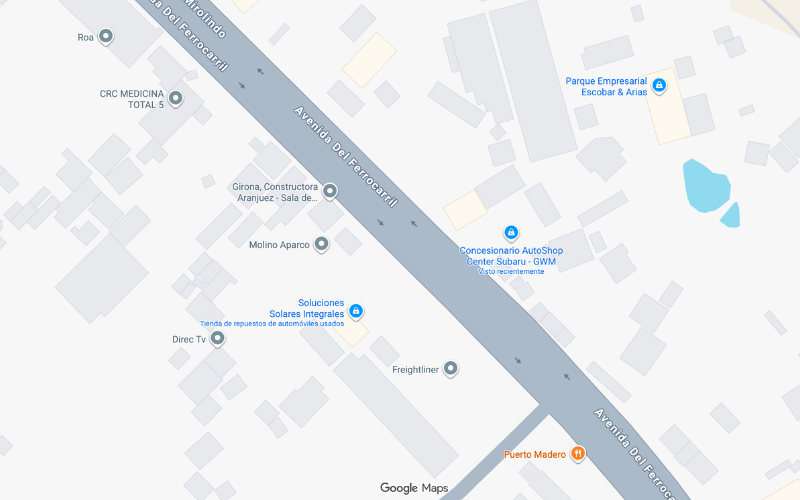Open the Freightliner place pin
800x500 pixels.
pyautogui.click(x=451, y=369)
